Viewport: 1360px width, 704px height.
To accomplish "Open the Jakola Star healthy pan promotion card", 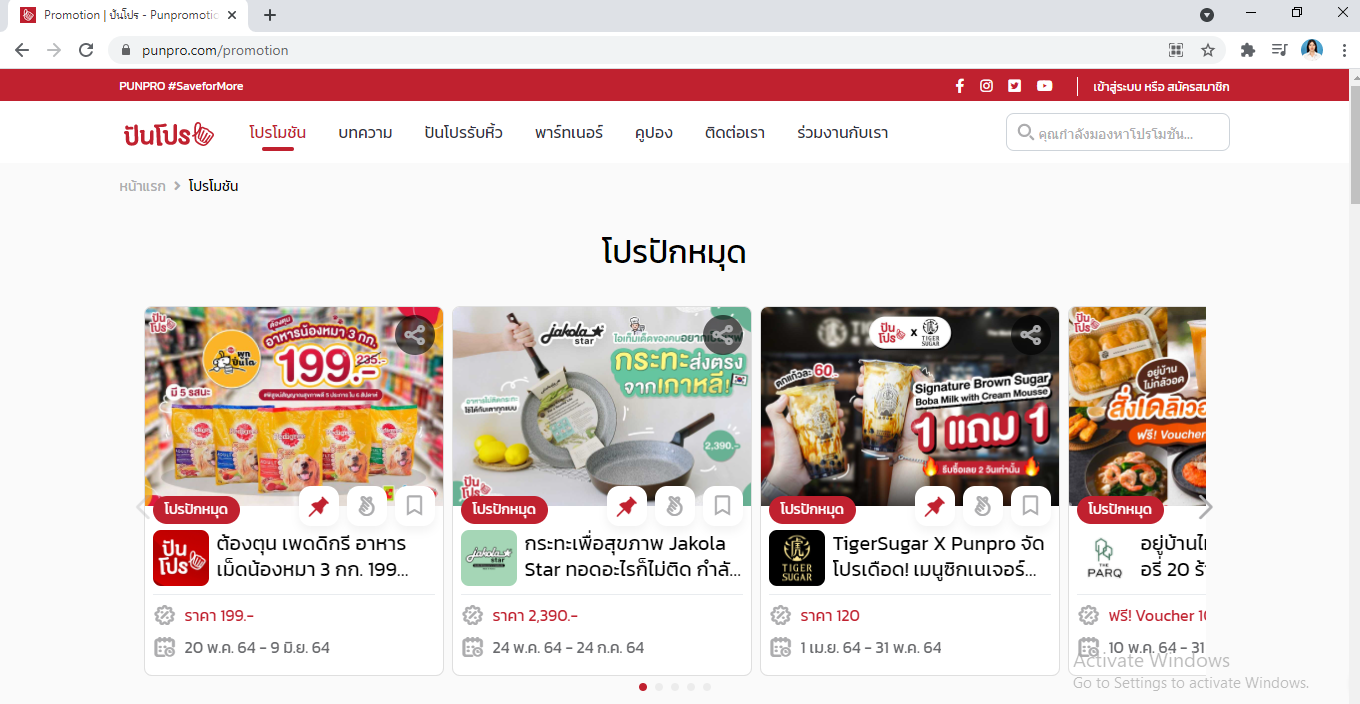I will tap(632, 558).
